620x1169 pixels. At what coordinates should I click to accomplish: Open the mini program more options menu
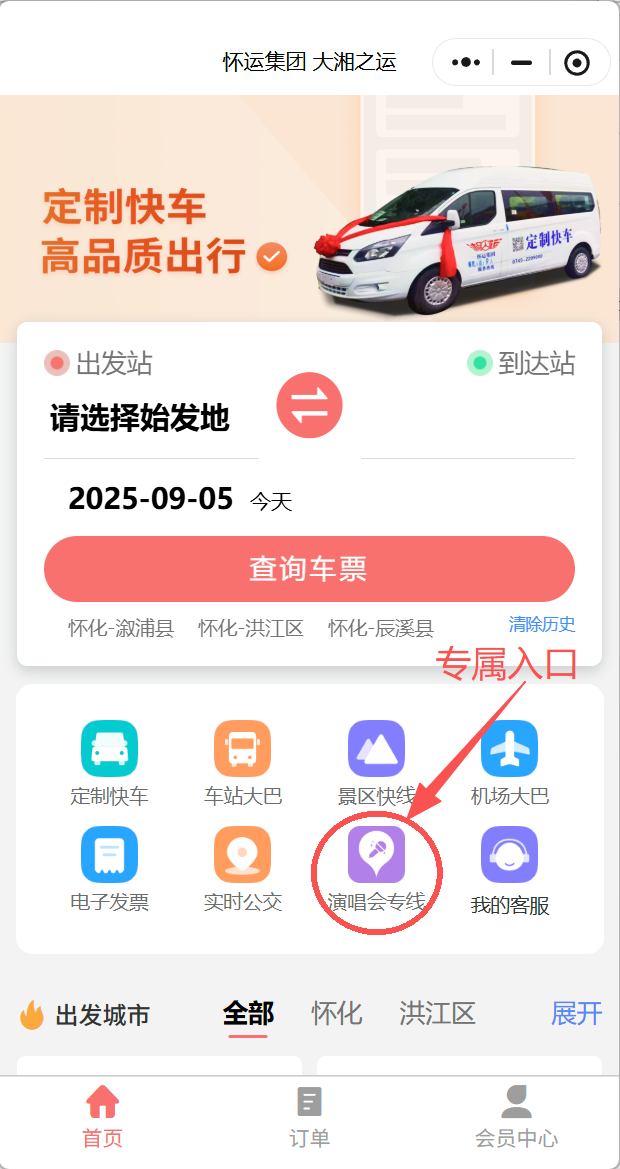[x=466, y=62]
